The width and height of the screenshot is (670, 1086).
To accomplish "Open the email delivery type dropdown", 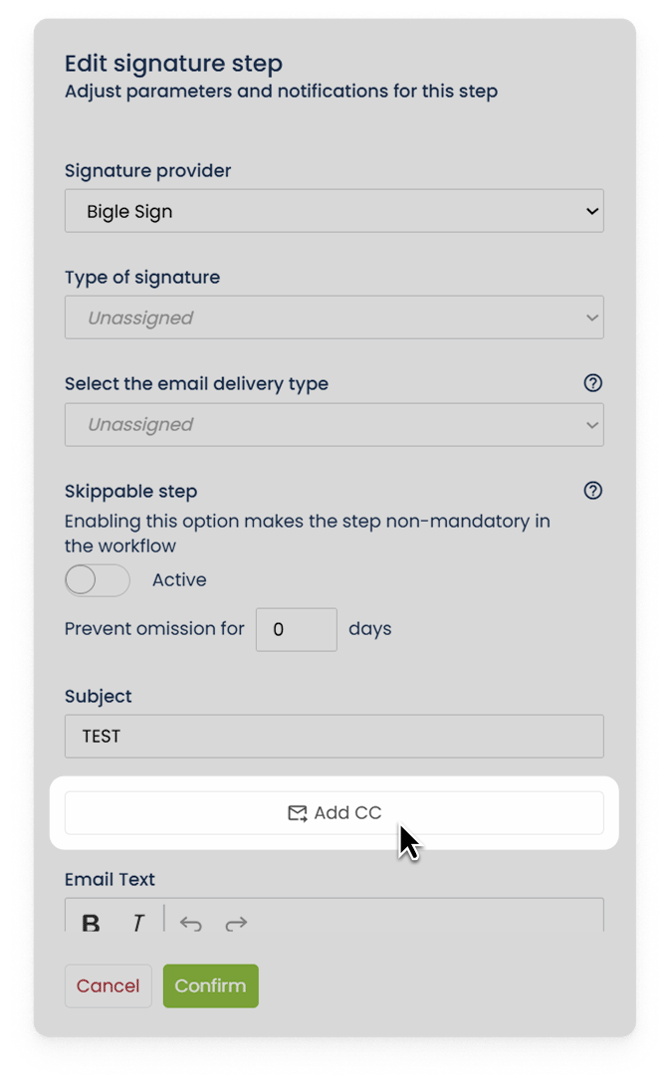I will click(334, 424).
